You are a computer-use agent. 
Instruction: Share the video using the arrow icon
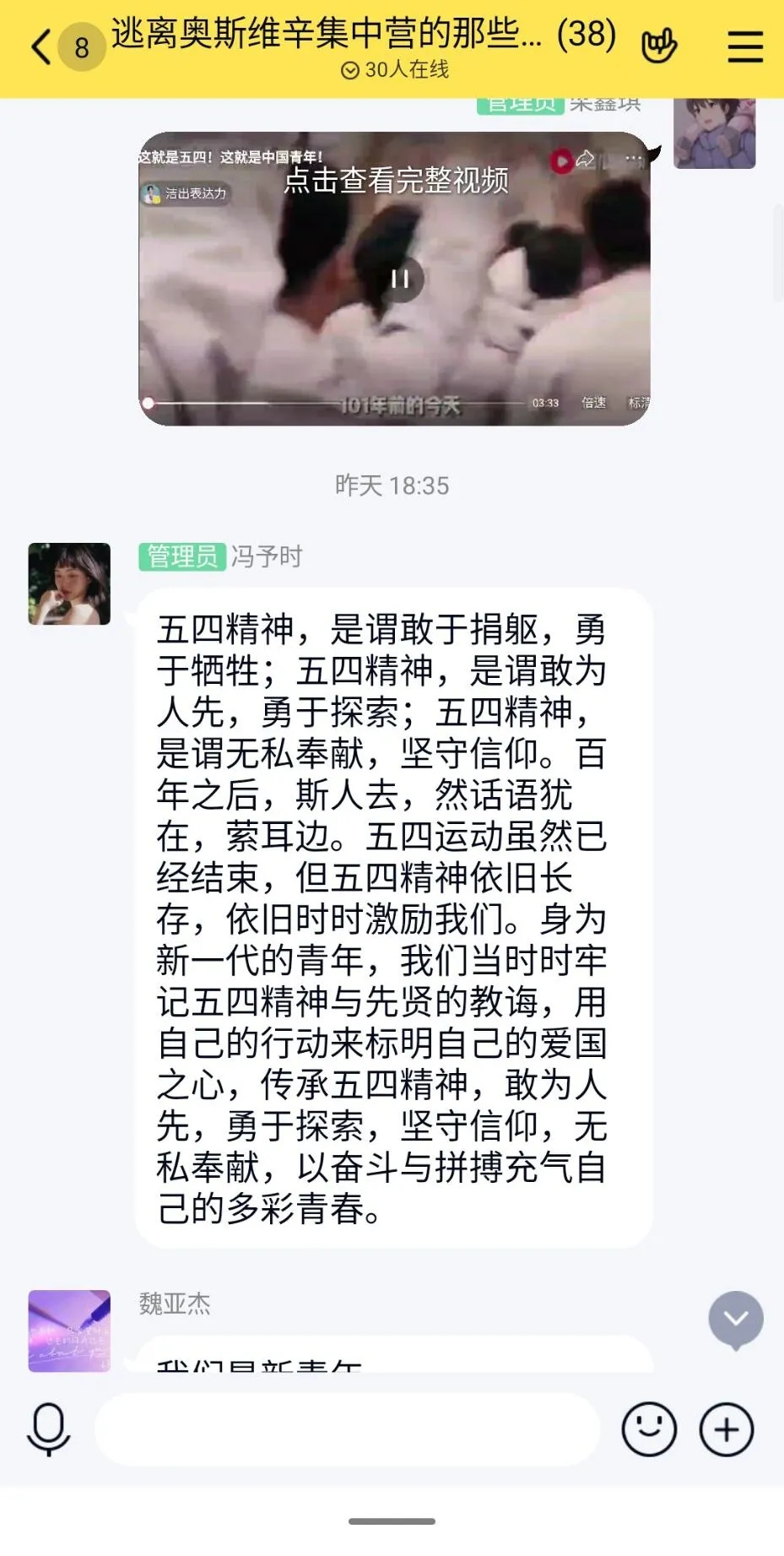click(586, 159)
